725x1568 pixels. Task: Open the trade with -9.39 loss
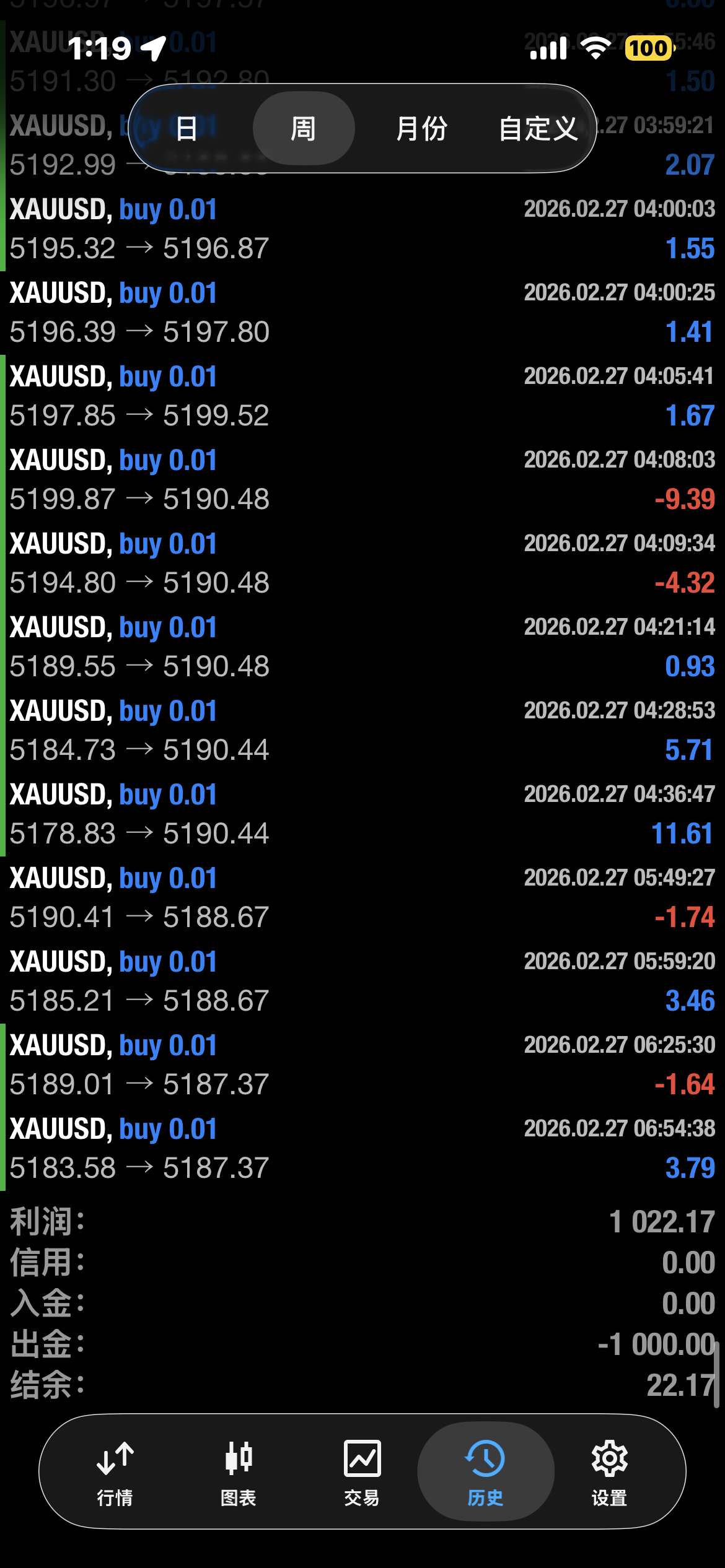coord(362,480)
